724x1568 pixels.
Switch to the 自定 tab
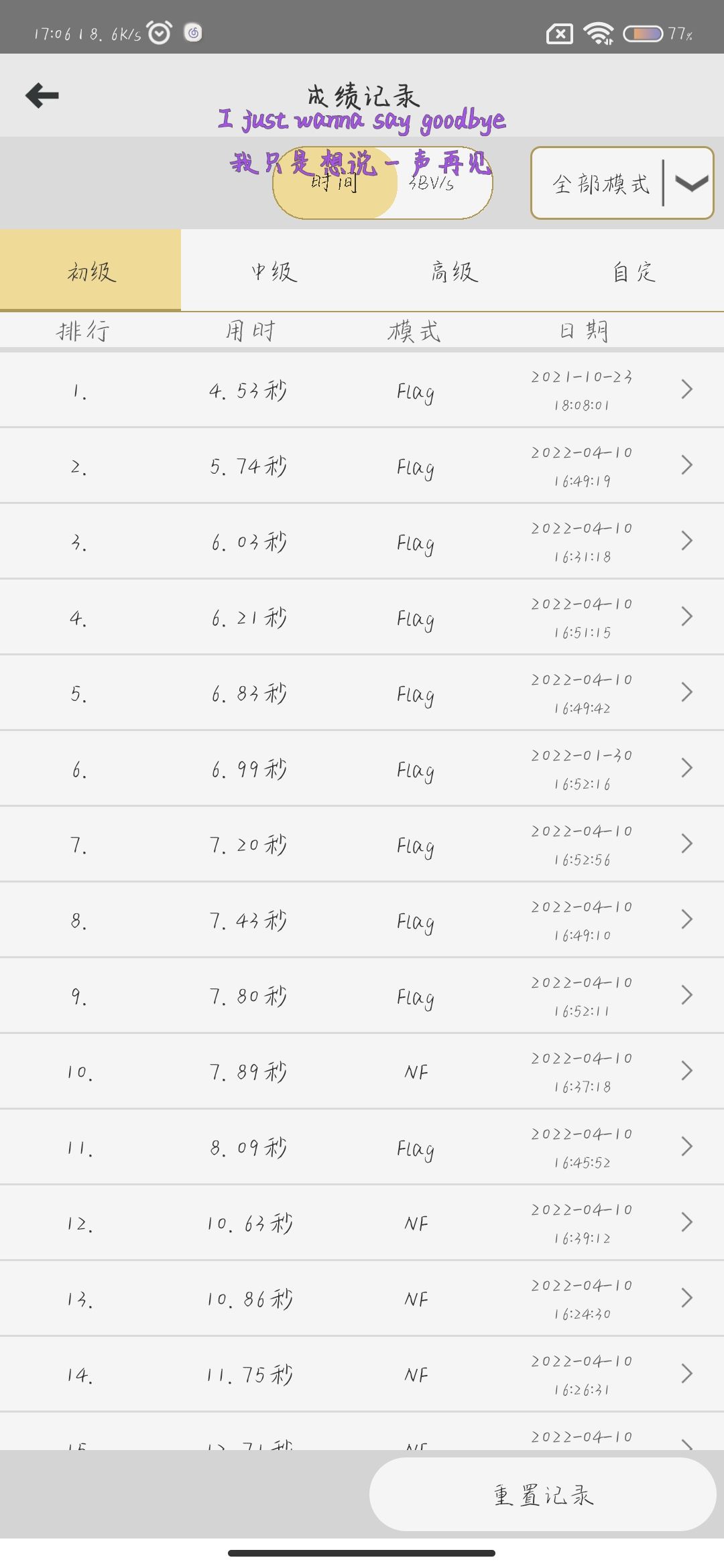click(x=633, y=271)
